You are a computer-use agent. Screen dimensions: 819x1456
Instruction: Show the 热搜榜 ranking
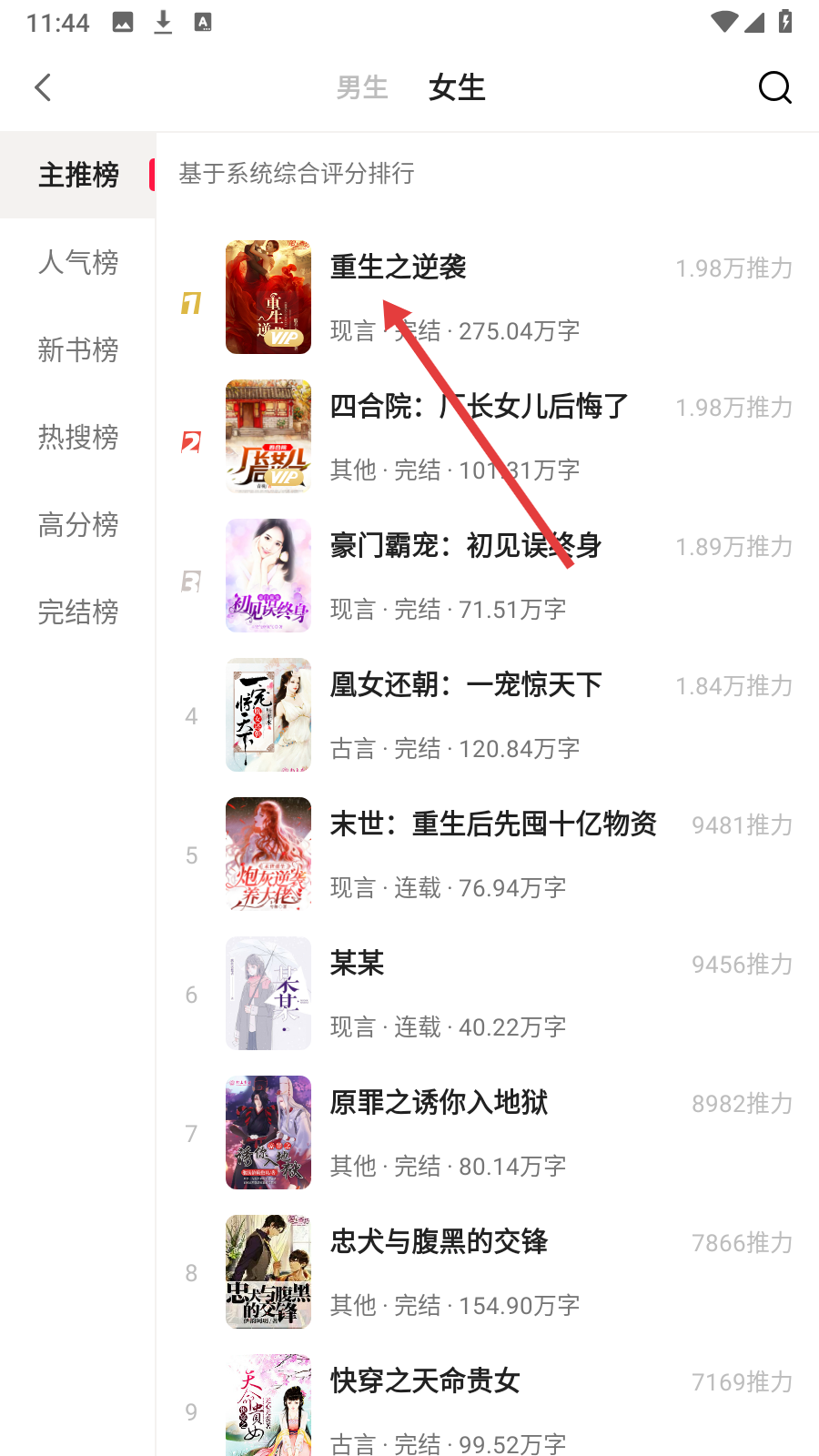tap(78, 437)
